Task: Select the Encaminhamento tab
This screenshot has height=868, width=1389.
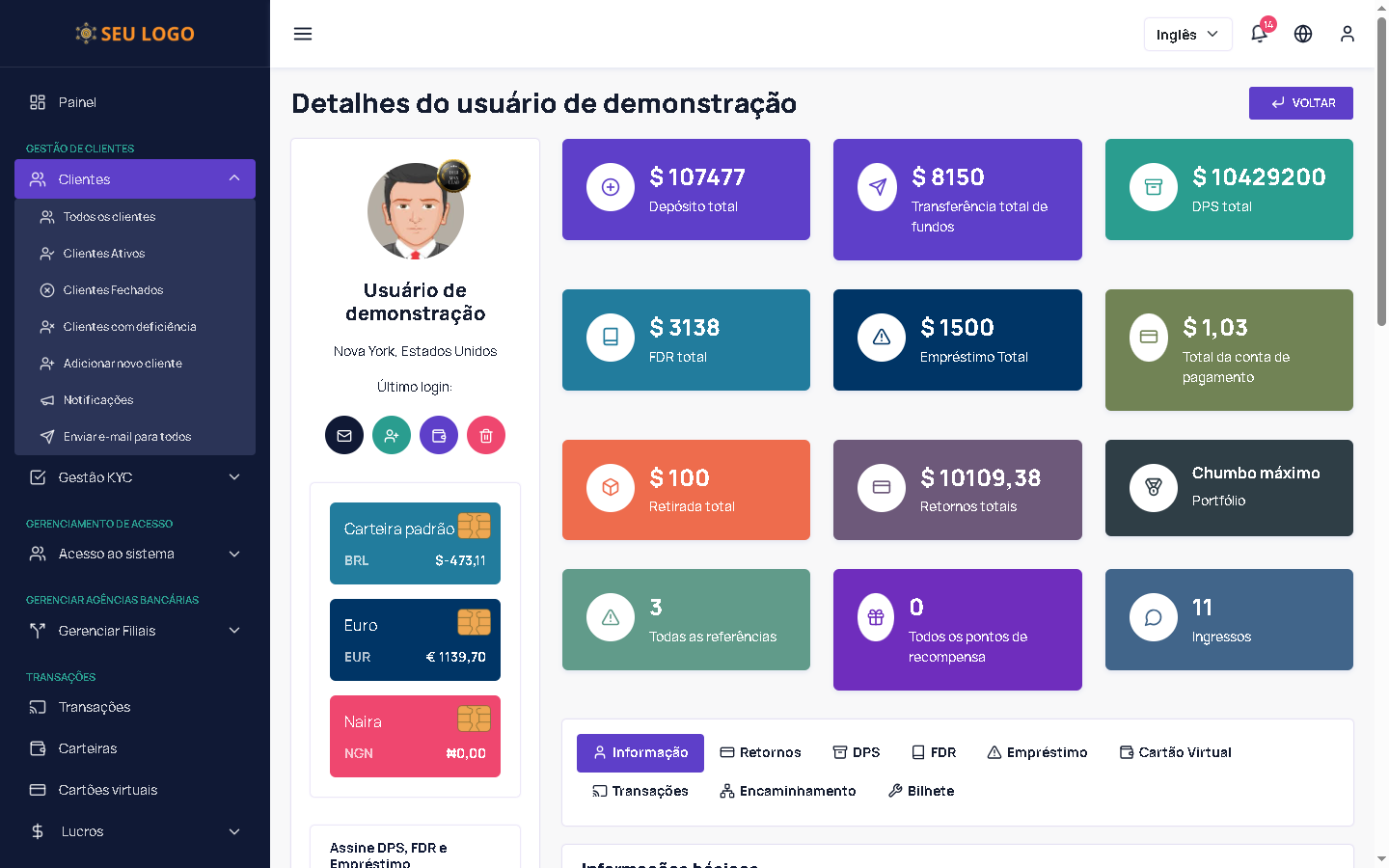Action: coord(787,791)
